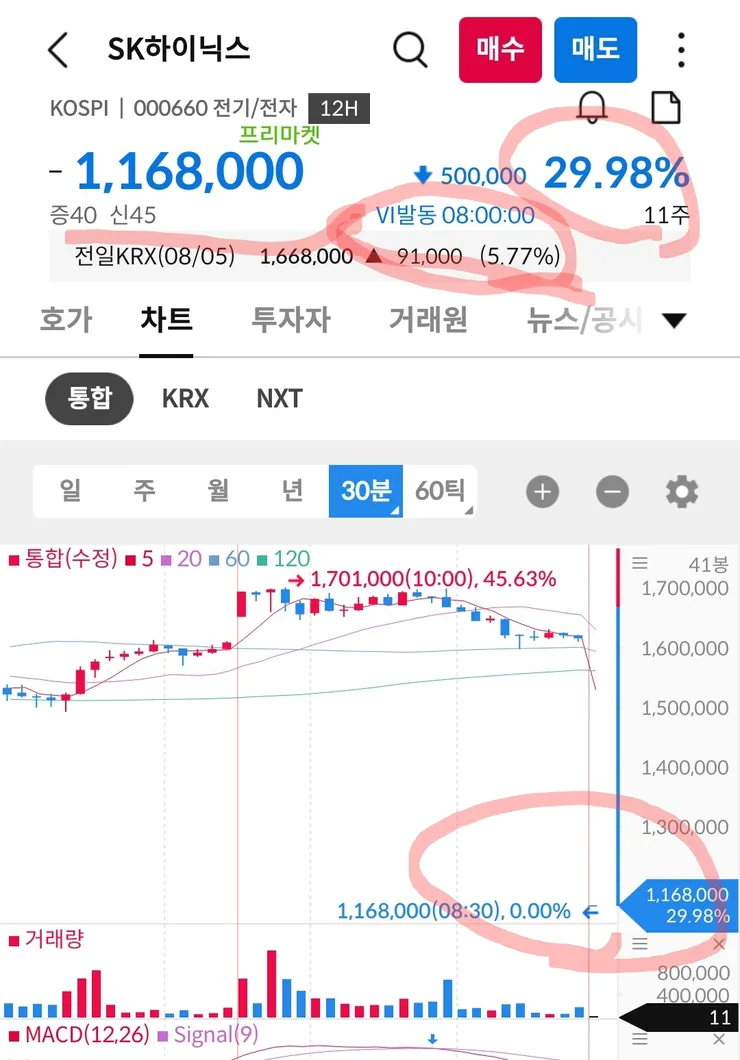Go back with the arrow icon
The height and width of the screenshot is (1060, 740).
click(58, 49)
